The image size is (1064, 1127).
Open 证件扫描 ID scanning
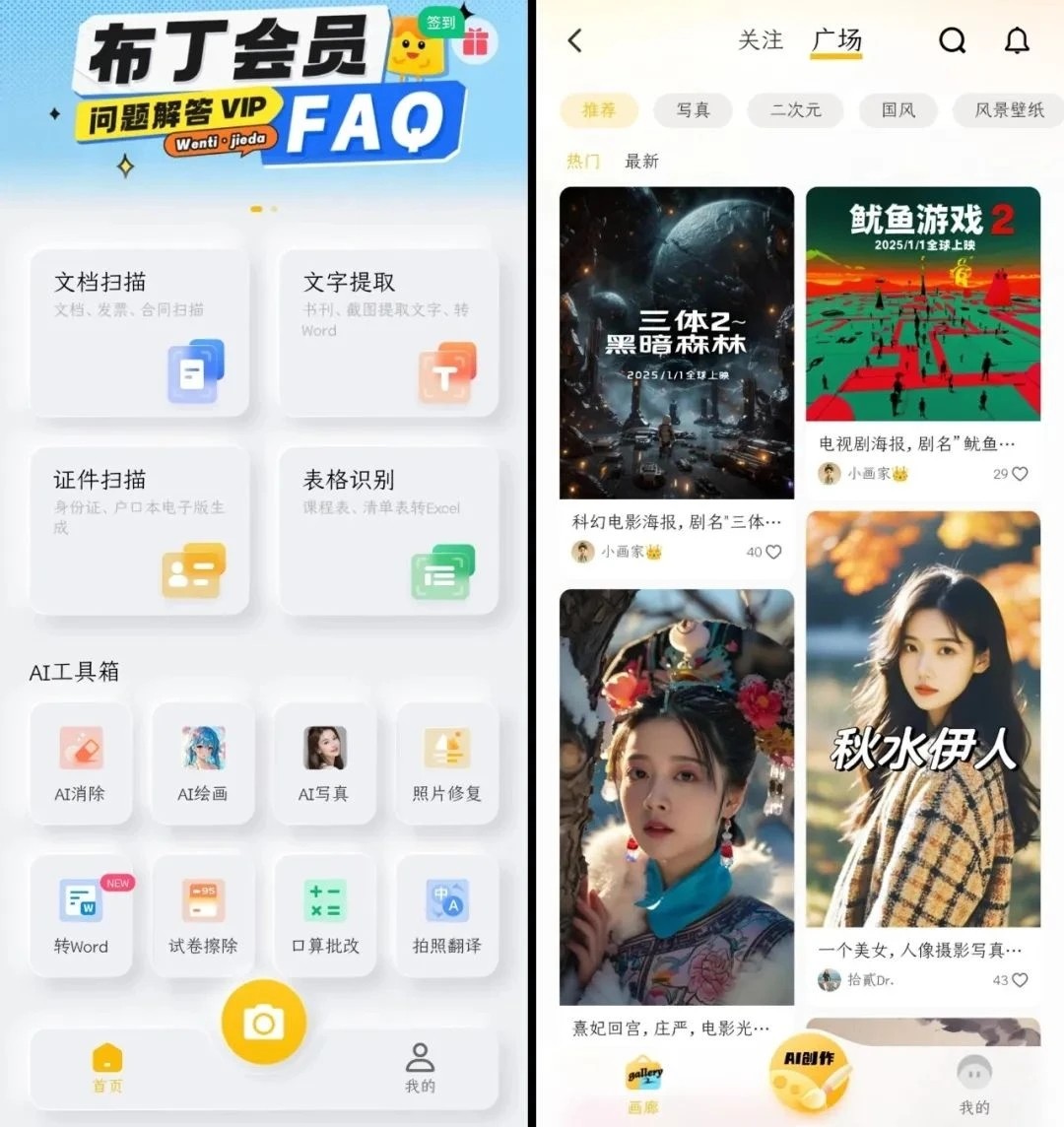(x=139, y=530)
